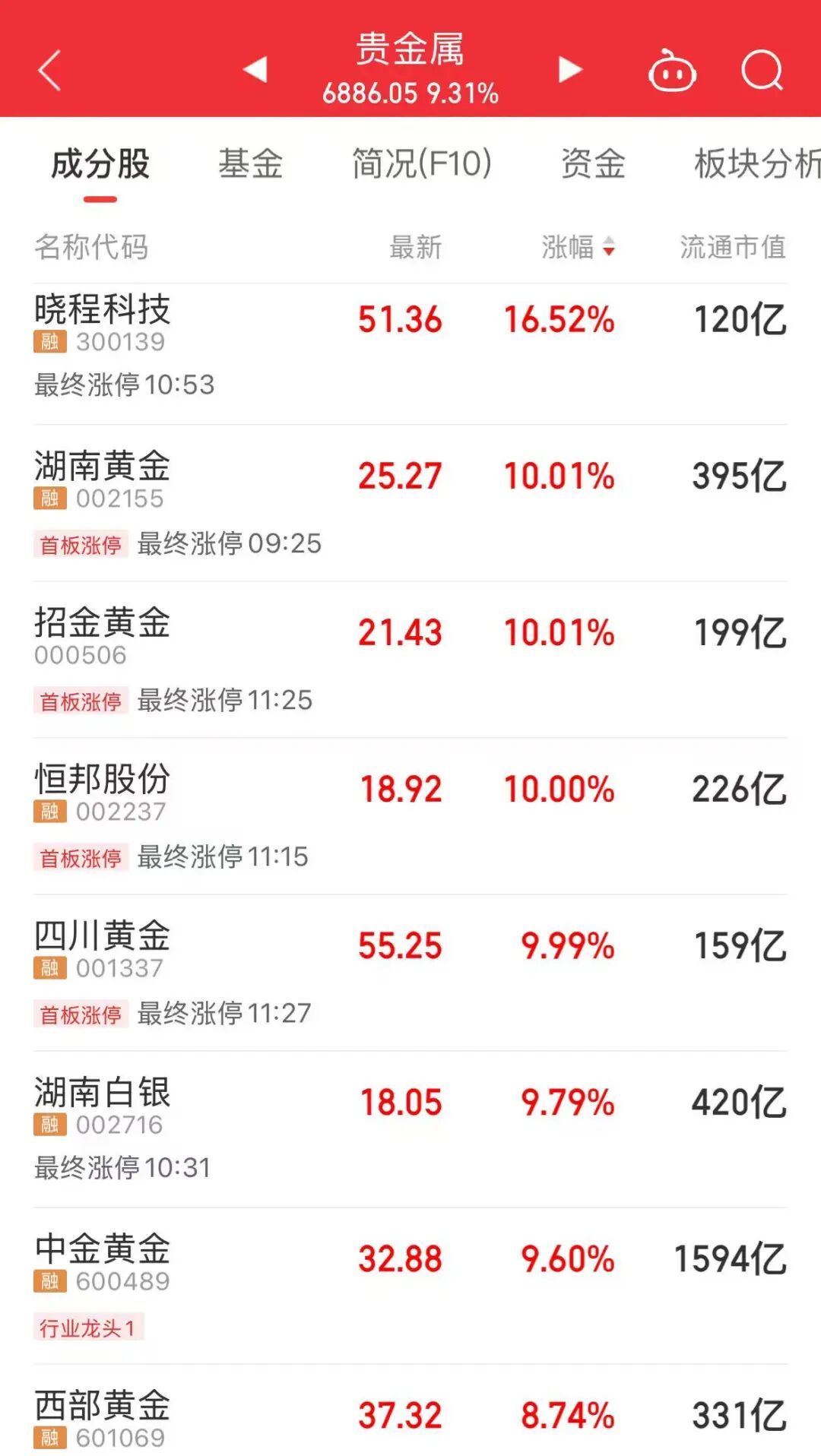This screenshot has height=1456, width=821.
Task: Open the 资金 section
Action: coord(592,163)
